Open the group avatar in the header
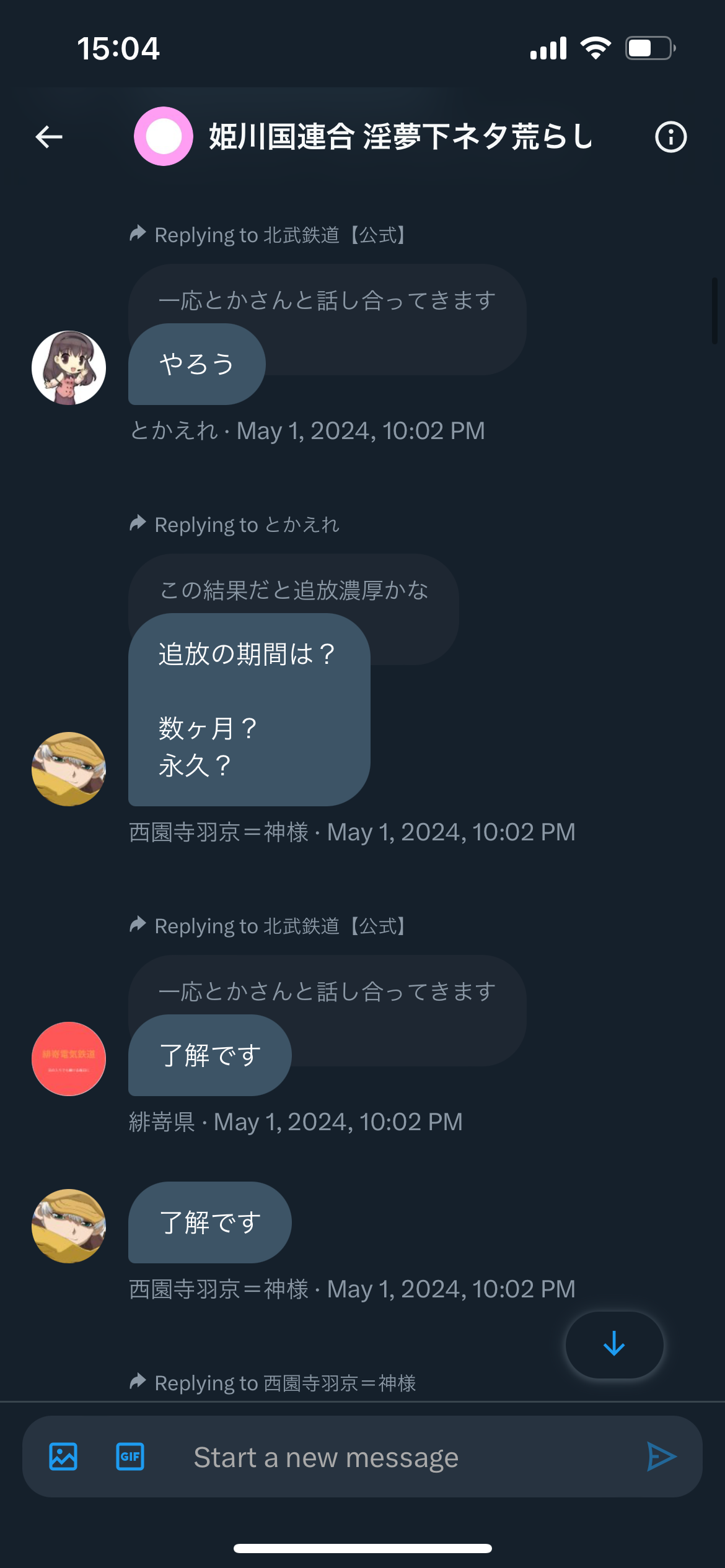The height and width of the screenshot is (1568, 725). click(x=164, y=136)
